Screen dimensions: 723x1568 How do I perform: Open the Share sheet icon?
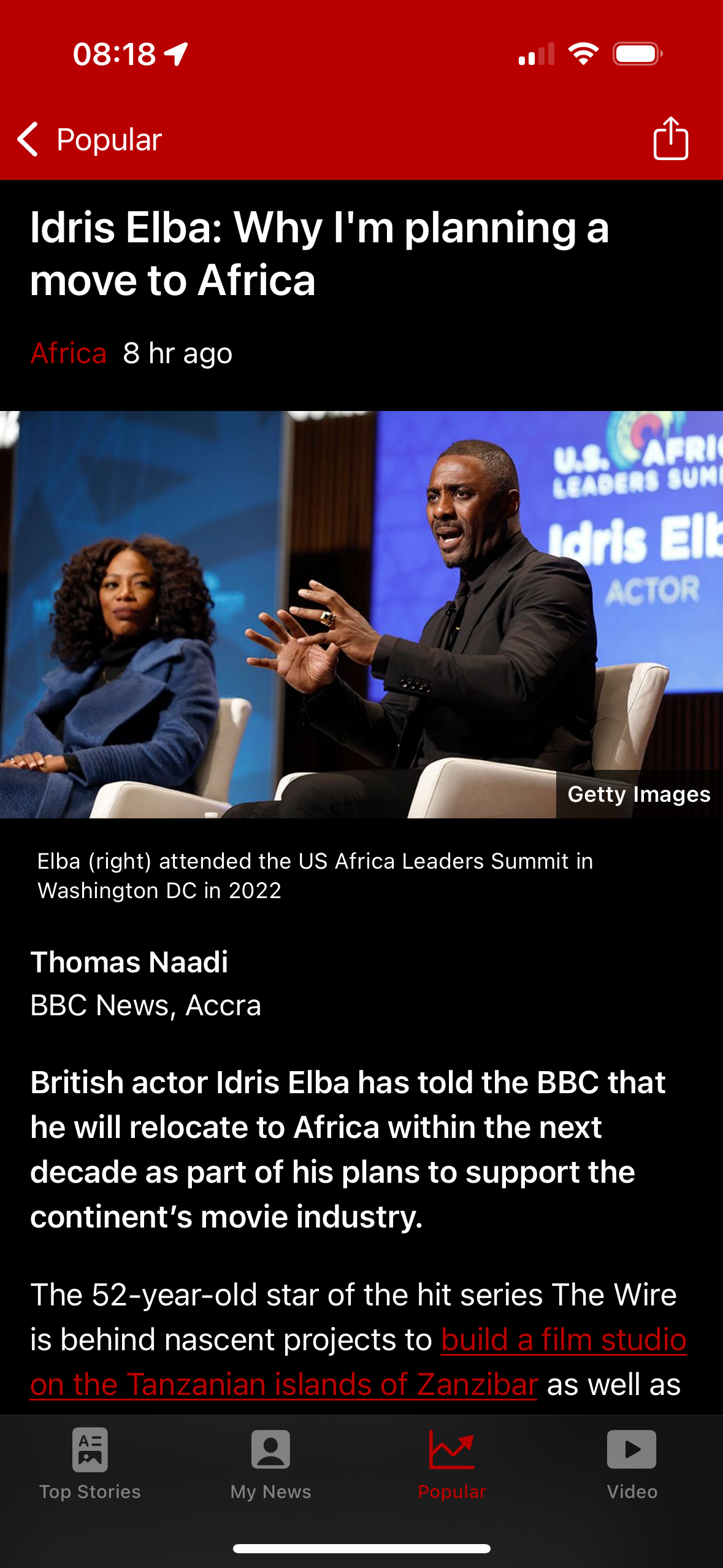[671, 139]
